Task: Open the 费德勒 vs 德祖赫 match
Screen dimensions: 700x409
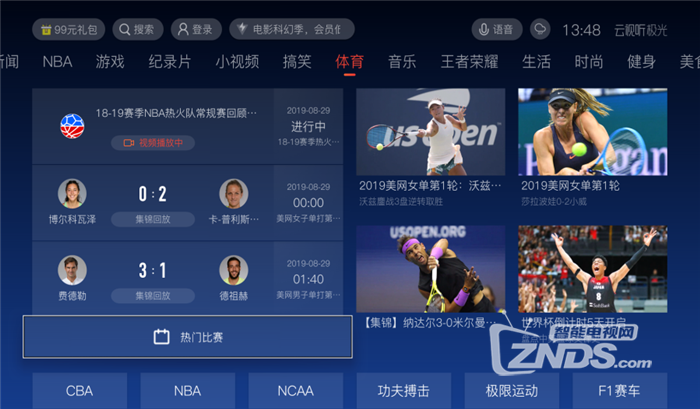Action: pos(187,278)
